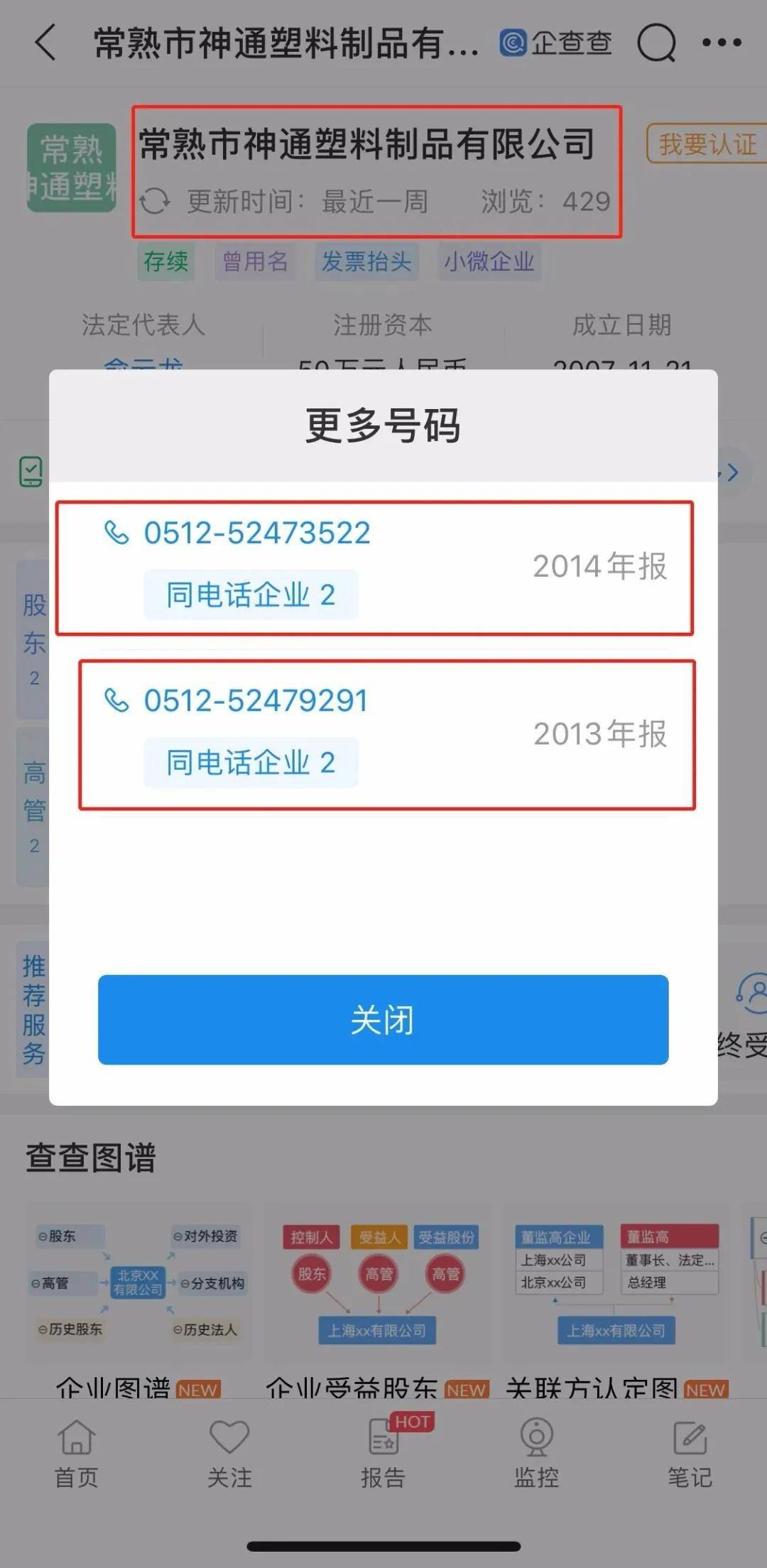Go back with the top-left arrow
The image size is (767, 1568).
pyautogui.click(x=45, y=43)
